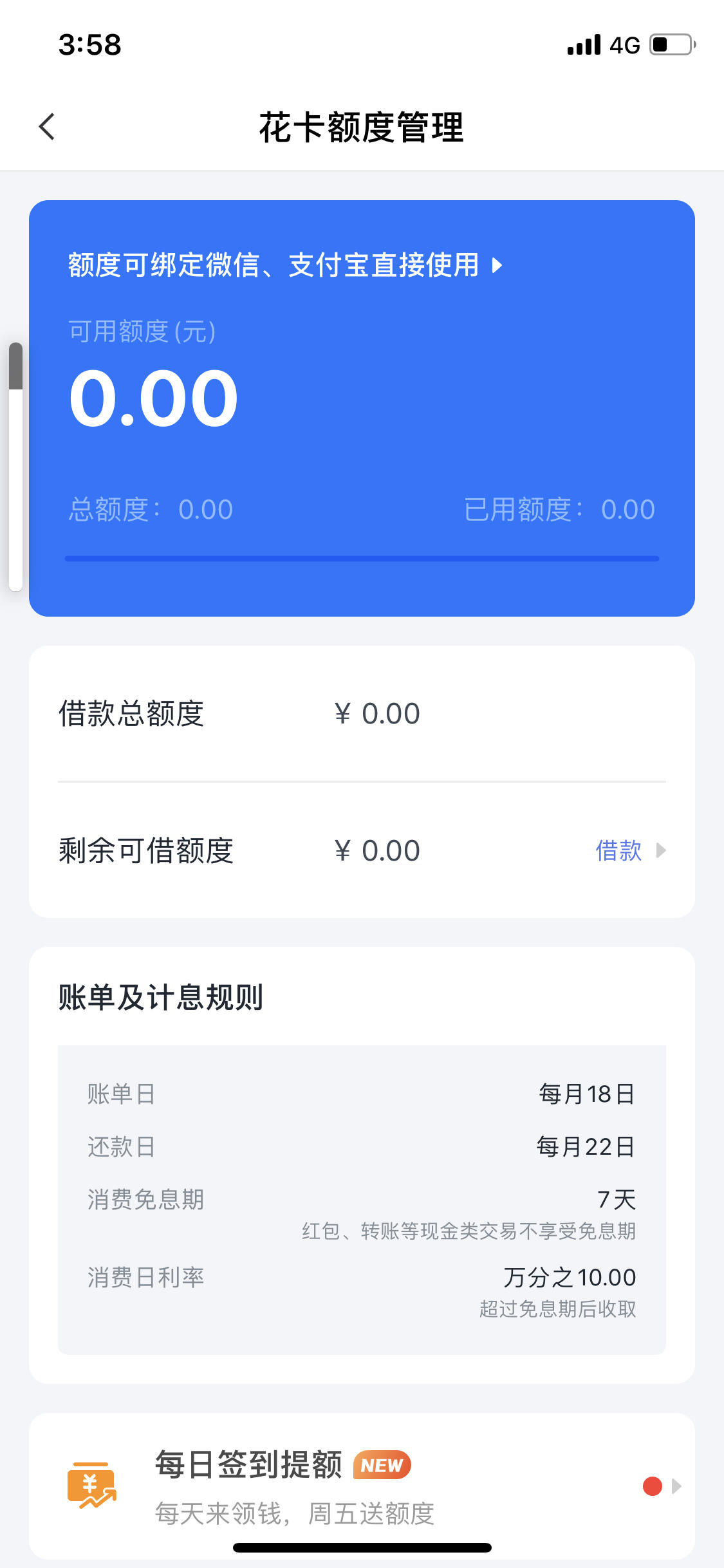Open the 每日签到提额 card
Screen dimensions: 724x1568
pos(362,1486)
